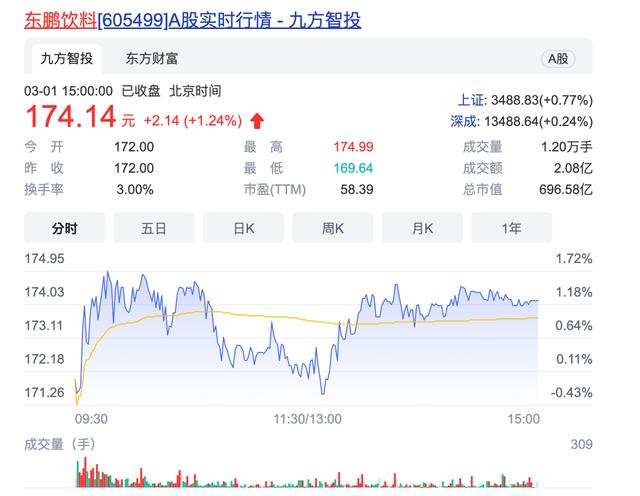Screen dimensions: 640x496
Task: Show the 日K chart
Action: tap(243, 228)
